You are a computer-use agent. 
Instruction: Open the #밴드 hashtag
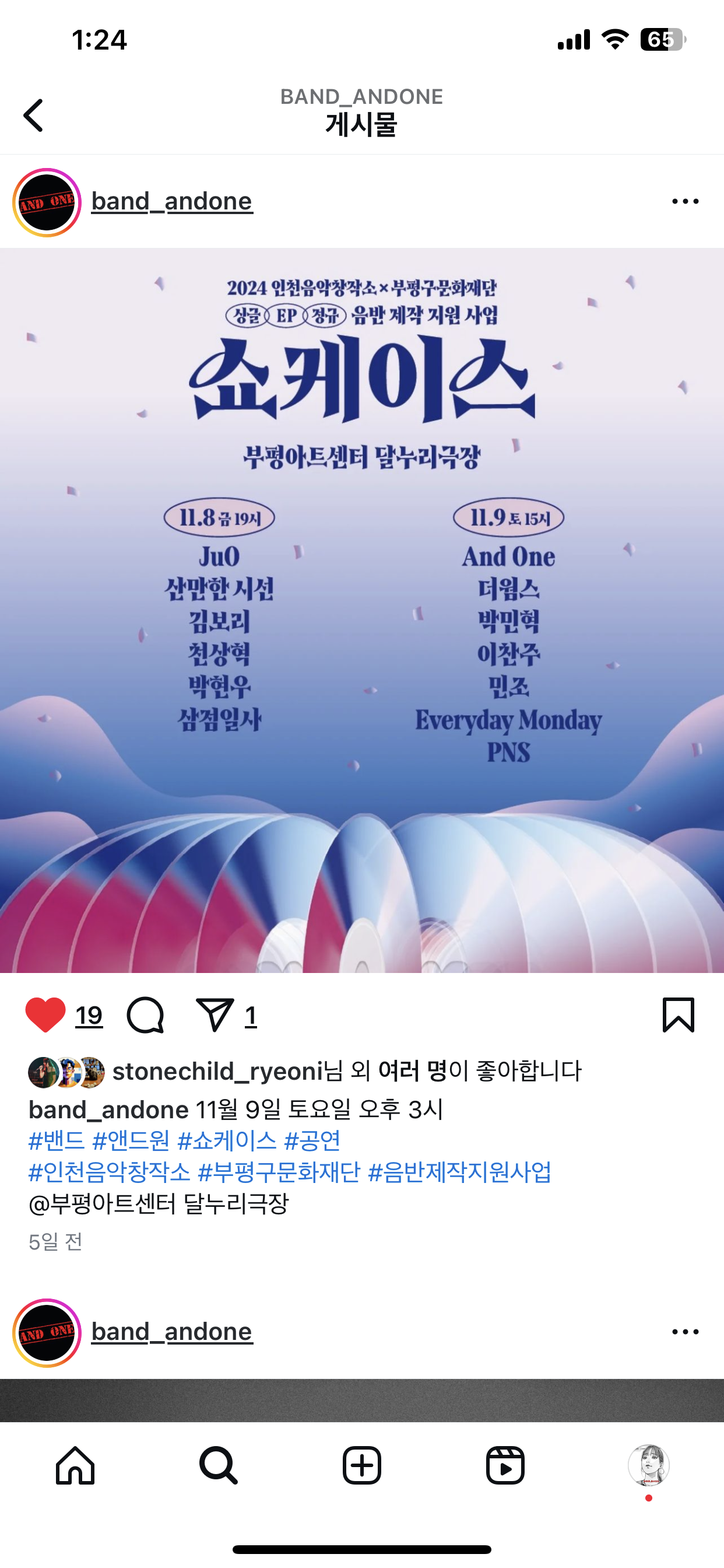pos(56,1140)
